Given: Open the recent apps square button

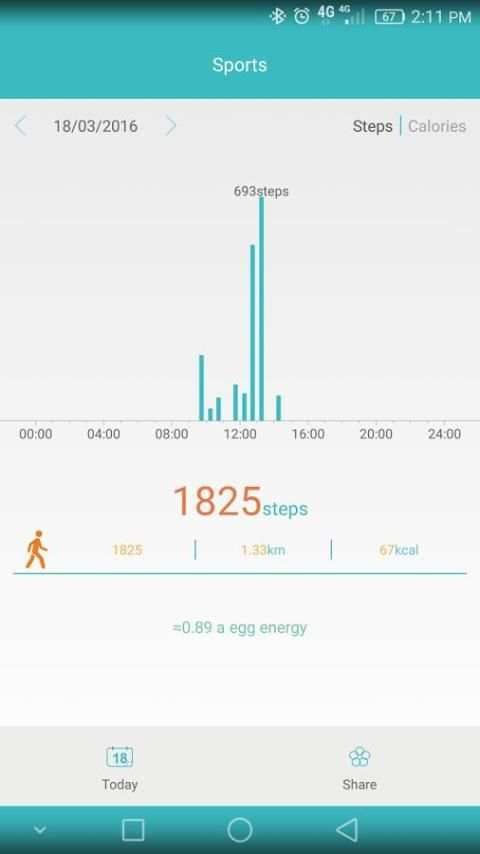Looking at the screenshot, I should (133, 831).
